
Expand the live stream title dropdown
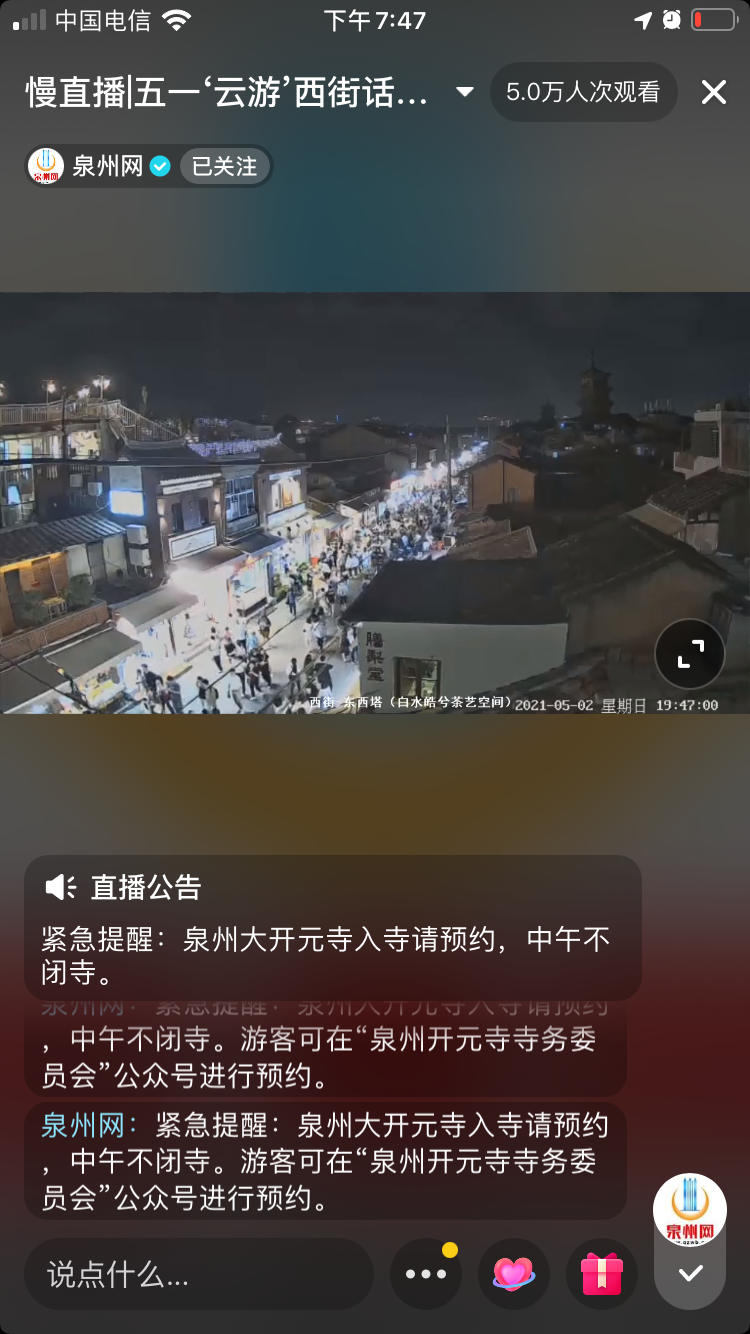465,93
